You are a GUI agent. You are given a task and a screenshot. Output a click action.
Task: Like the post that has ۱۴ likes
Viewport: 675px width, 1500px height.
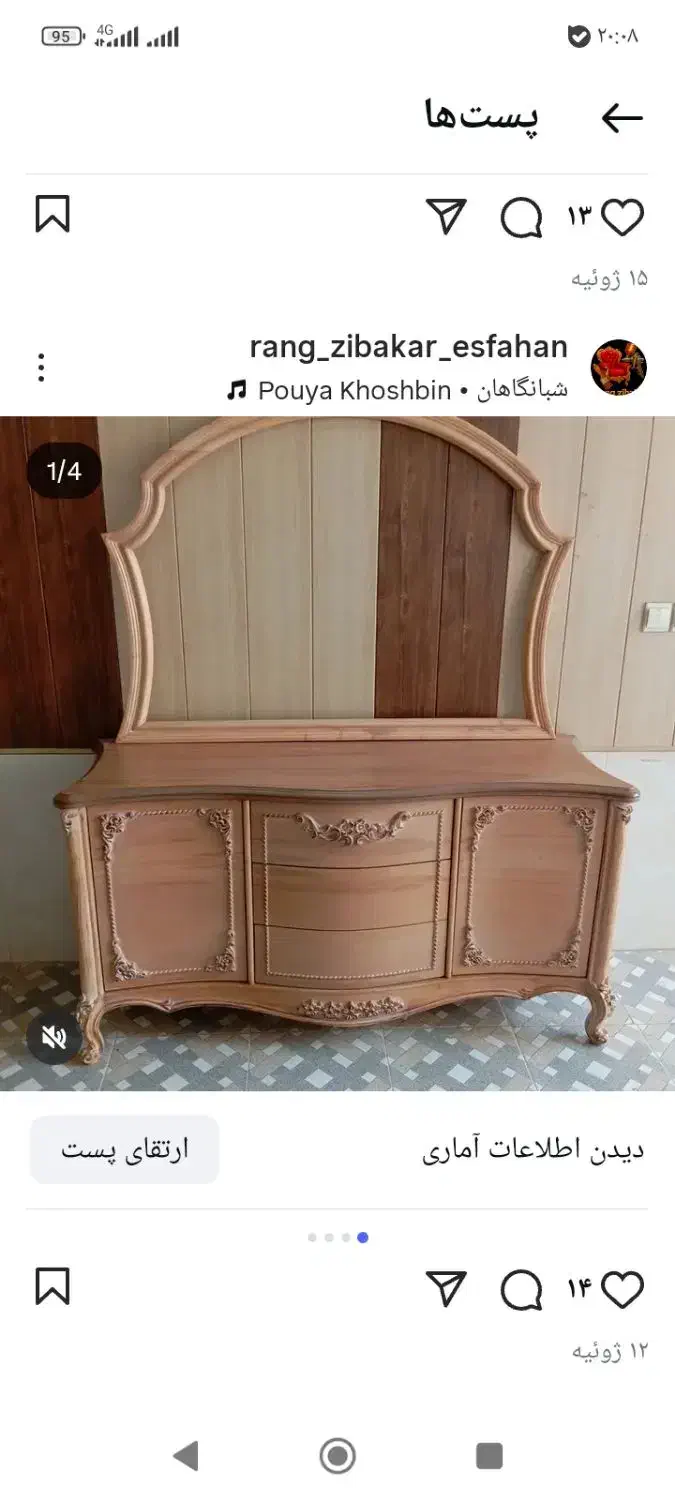[x=622, y=1290]
